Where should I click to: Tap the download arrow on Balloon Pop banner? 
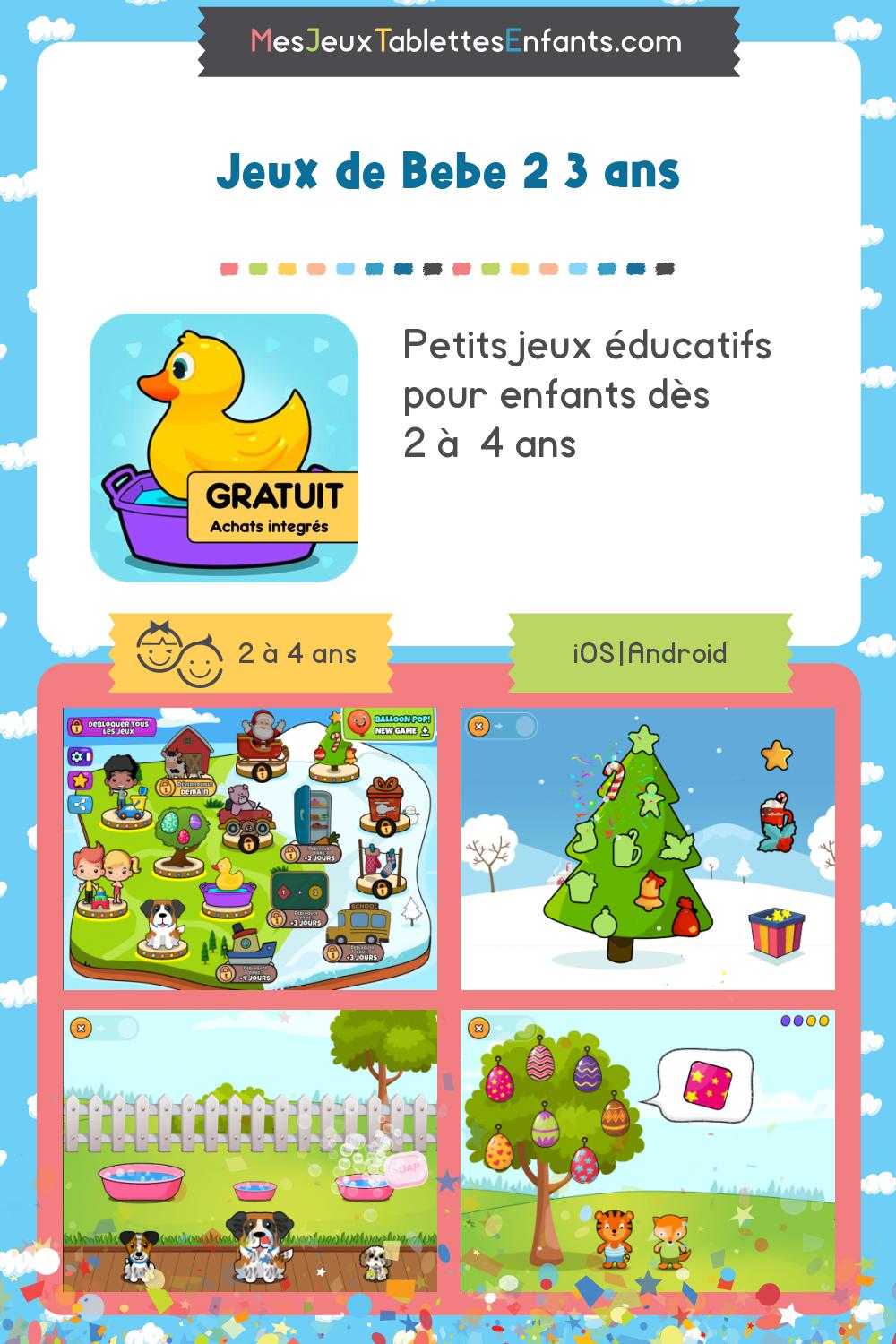424,732
